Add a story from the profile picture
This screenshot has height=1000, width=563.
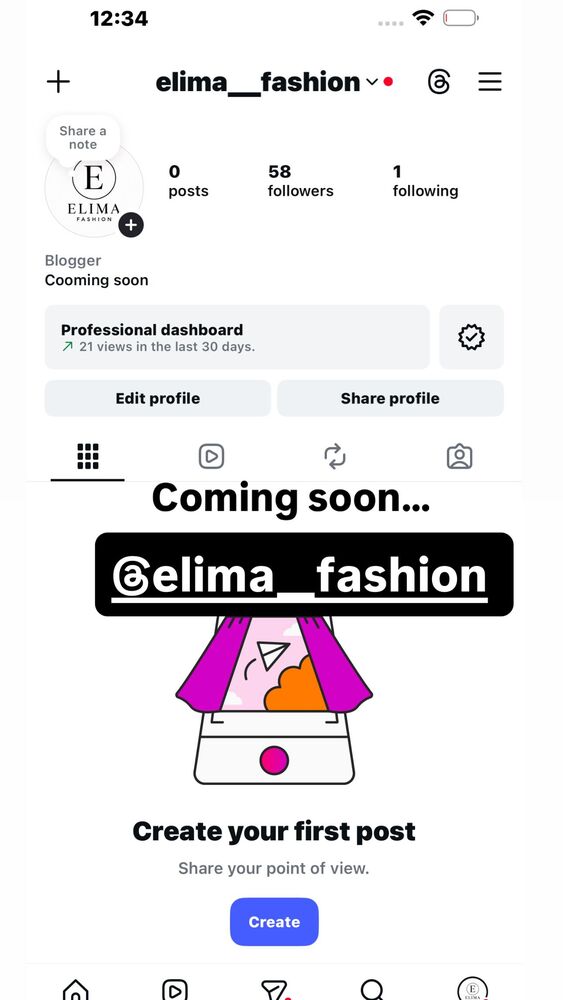[x=131, y=224]
